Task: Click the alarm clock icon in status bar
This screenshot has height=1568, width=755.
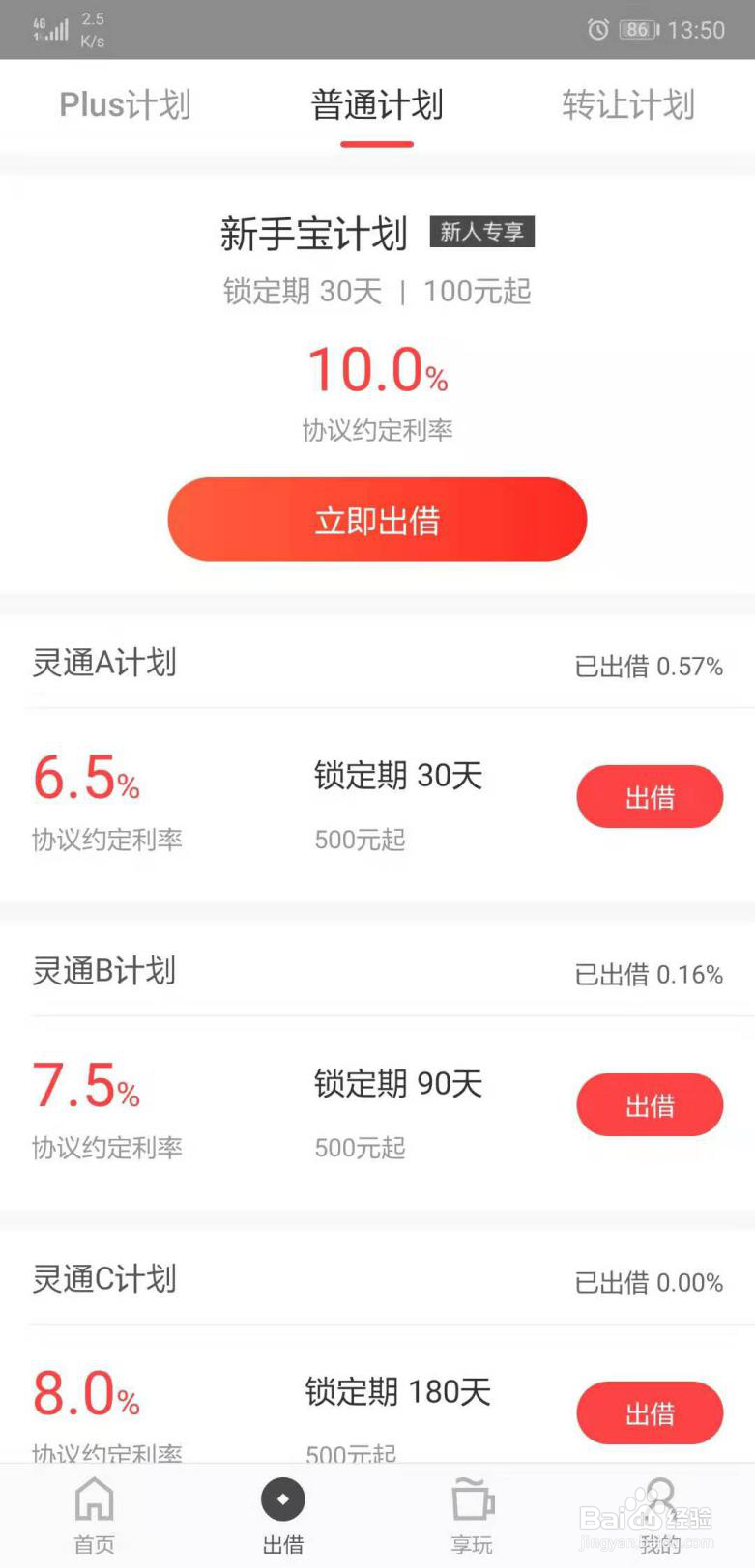Action: (x=597, y=29)
